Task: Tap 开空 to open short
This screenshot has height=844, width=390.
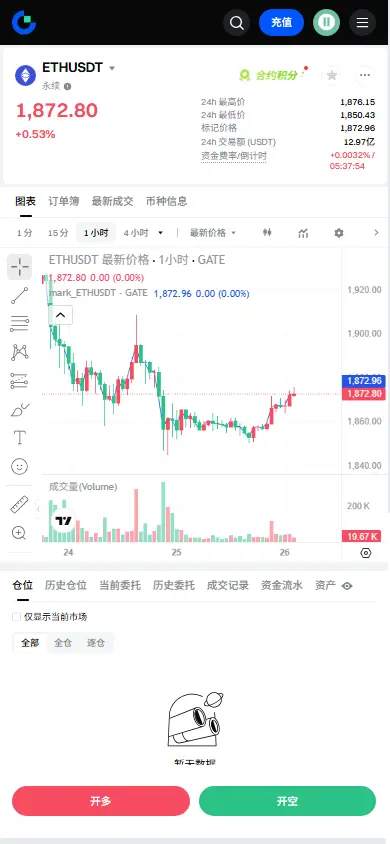Action: click(287, 801)
